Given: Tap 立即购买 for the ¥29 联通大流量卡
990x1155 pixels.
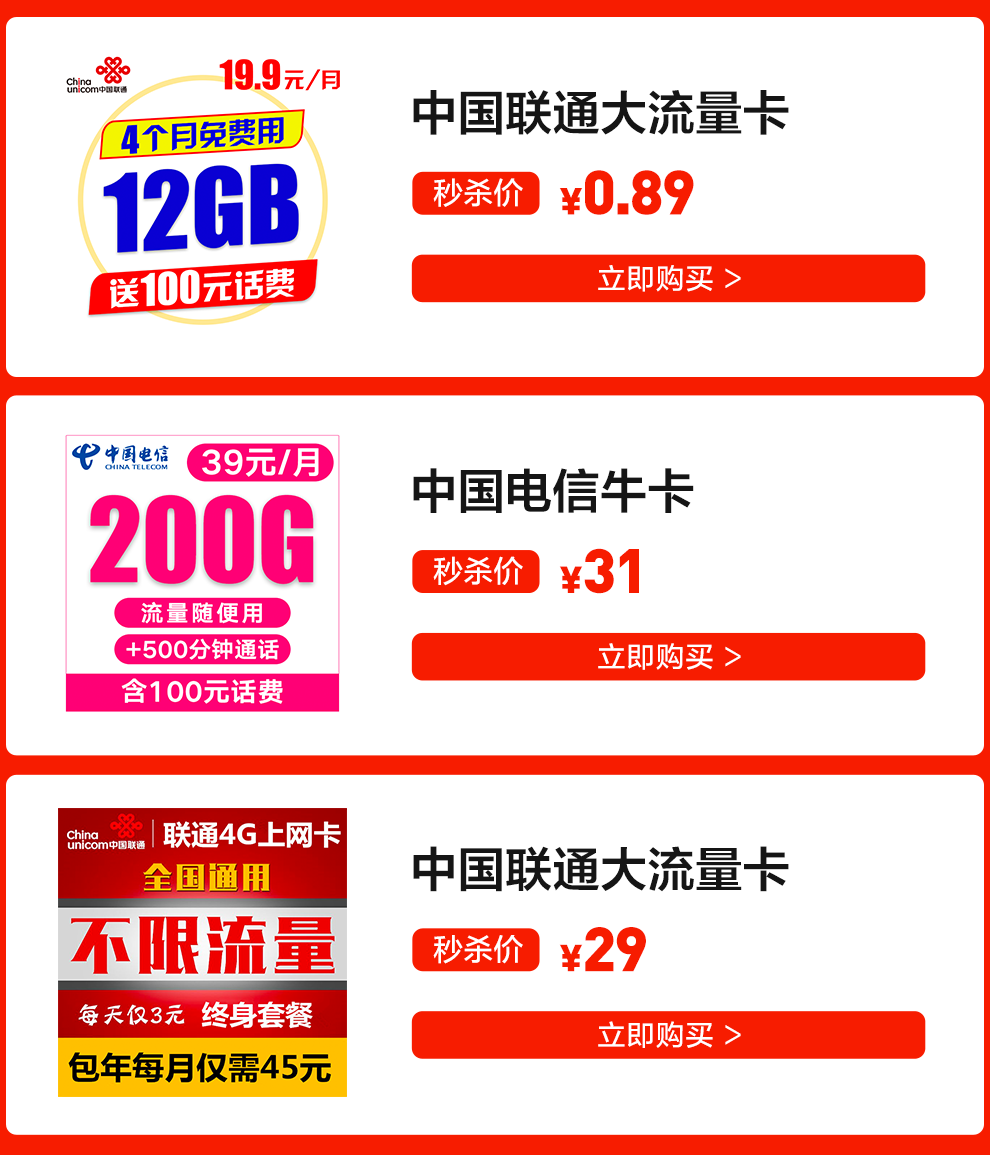Looking at the screenshot, I should pos(668,1035).
